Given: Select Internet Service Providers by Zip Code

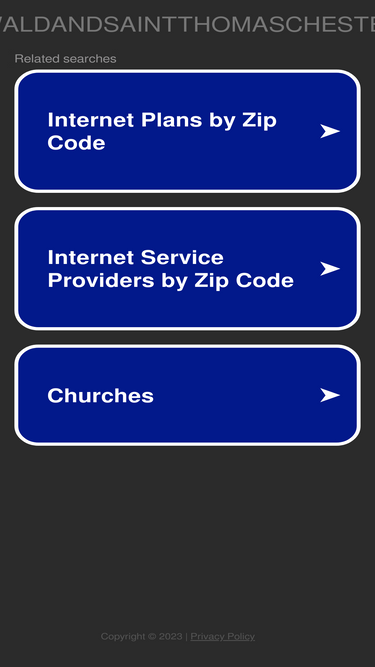Looking at the screenshot, I should click(x=188, y=269).
